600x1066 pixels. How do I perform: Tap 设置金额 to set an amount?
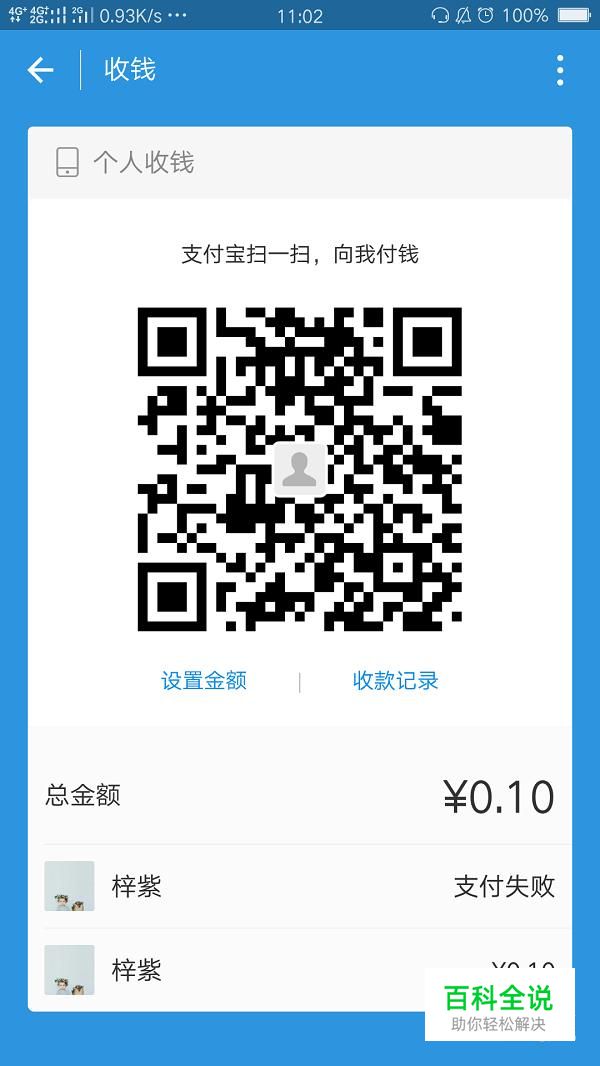pos(204,681)
